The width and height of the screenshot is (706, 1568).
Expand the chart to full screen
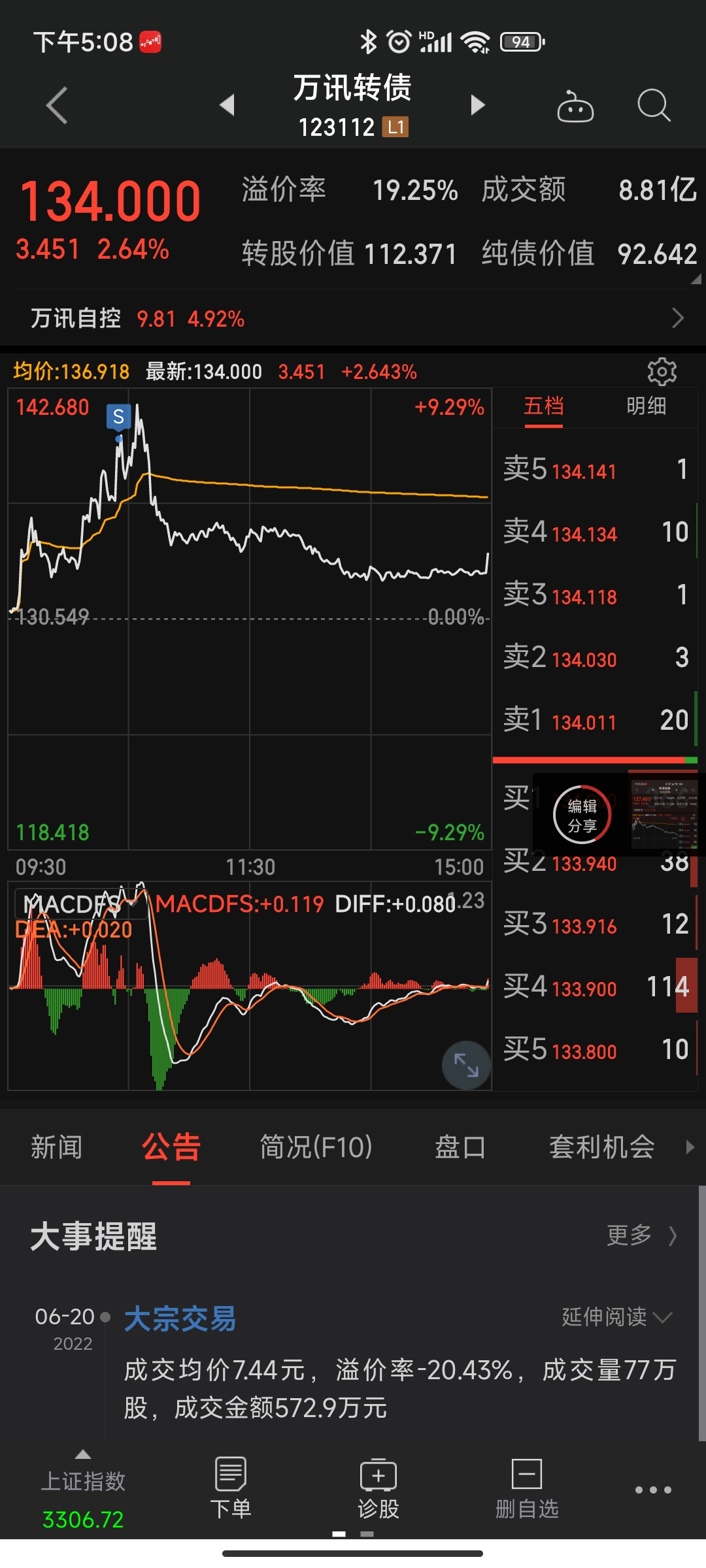point(466,1065)
